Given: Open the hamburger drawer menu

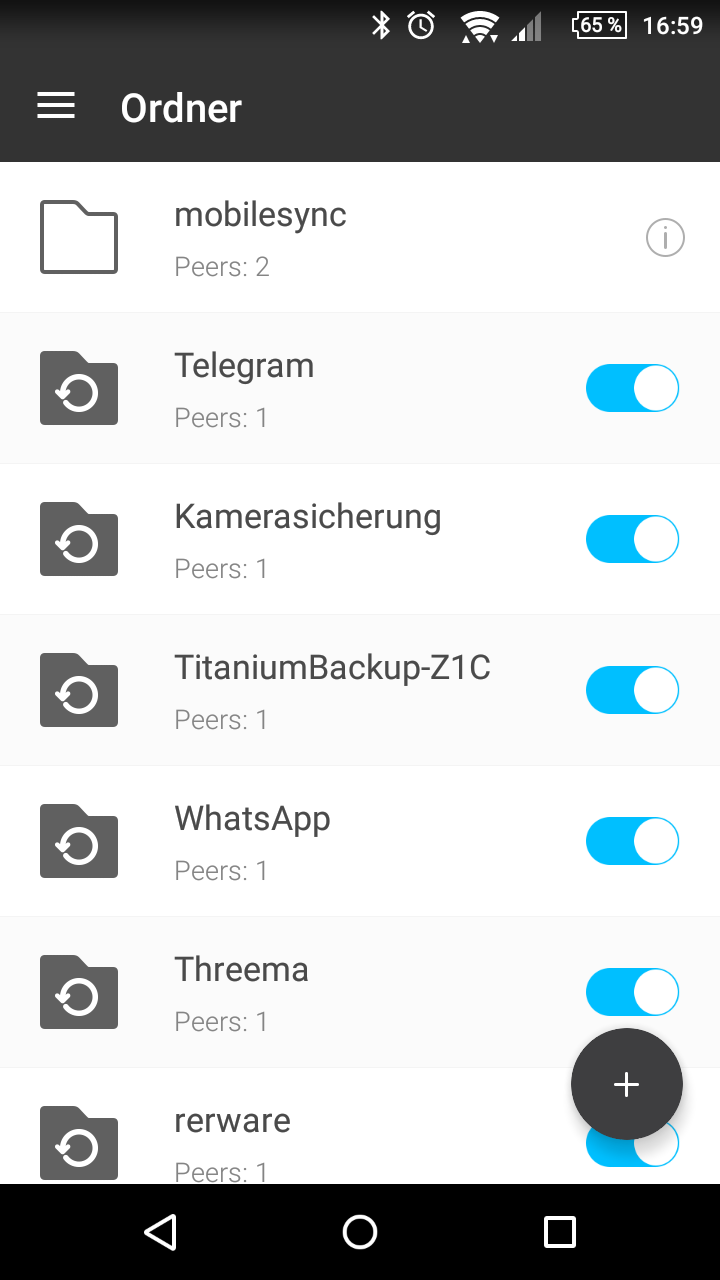Looking at the screenshot, I should click(56, 107).
